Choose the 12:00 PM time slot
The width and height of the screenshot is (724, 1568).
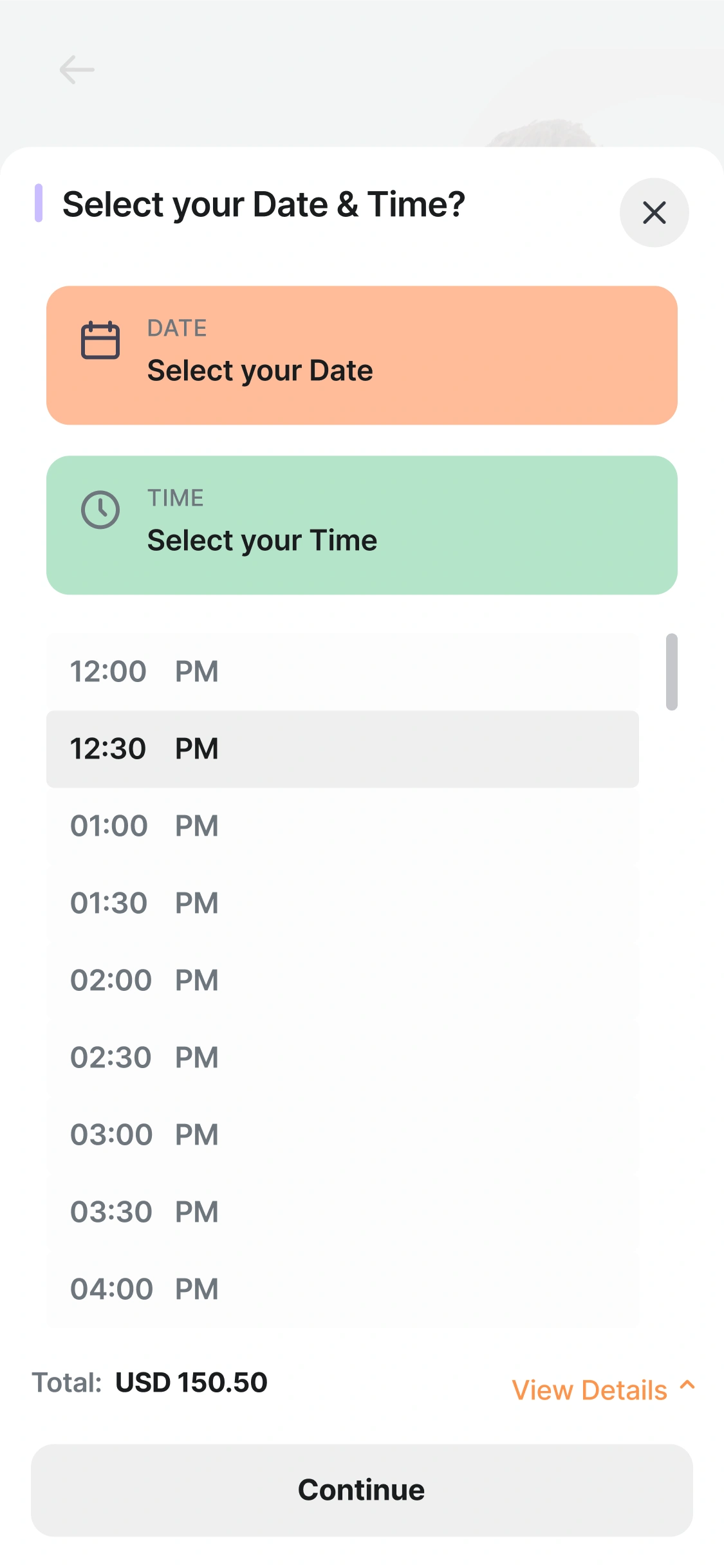tap(342, 672)
